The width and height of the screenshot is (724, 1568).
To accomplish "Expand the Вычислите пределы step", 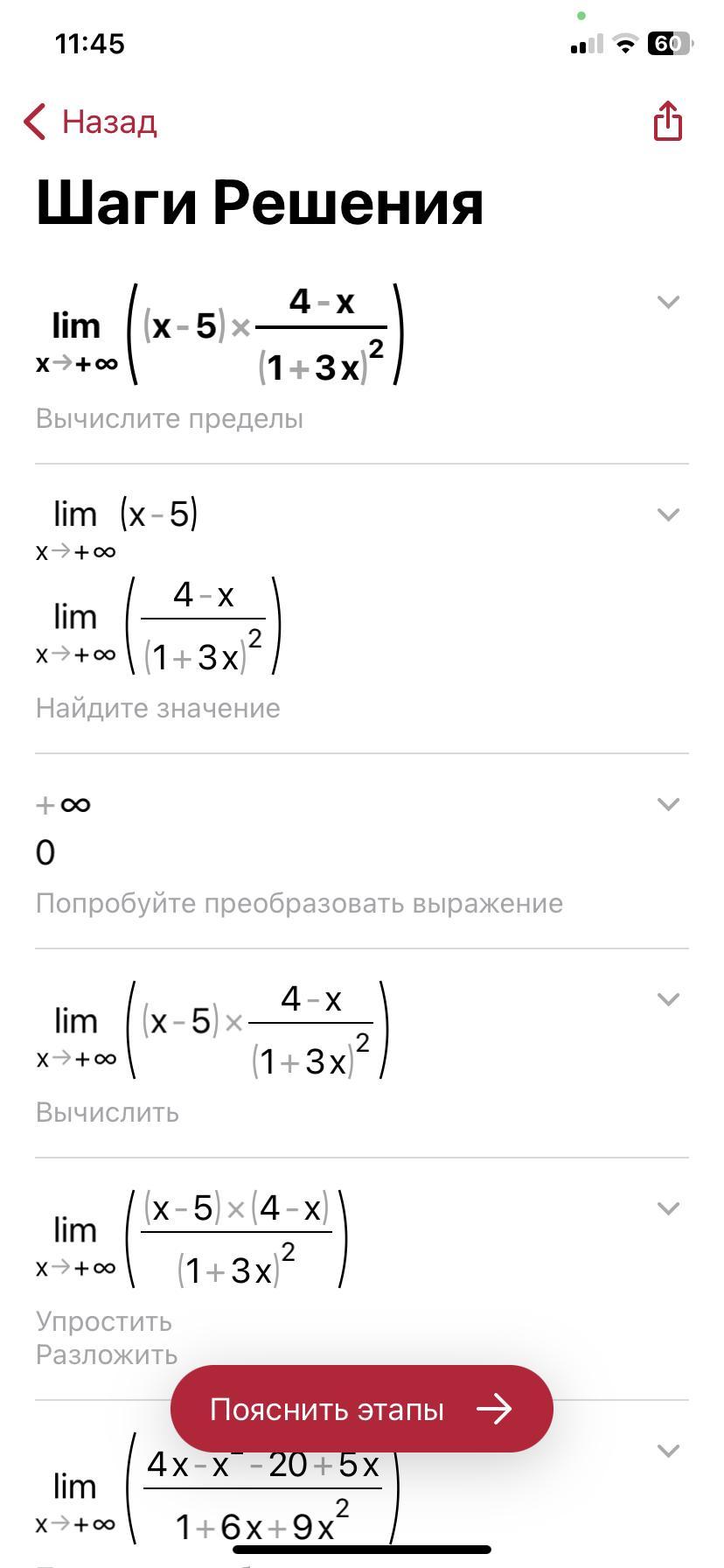I will coord(668,302).
